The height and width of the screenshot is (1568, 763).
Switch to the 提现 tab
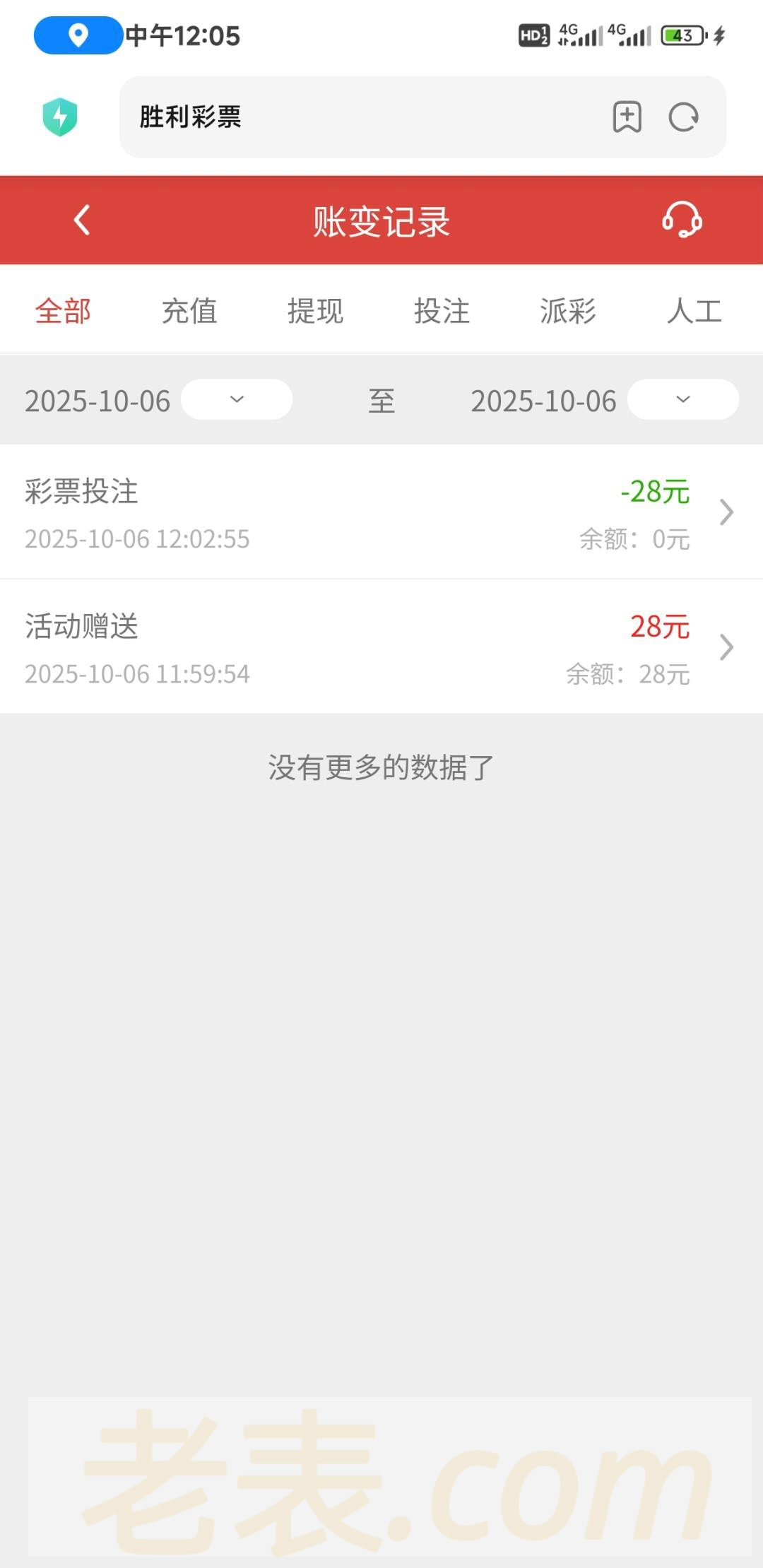[315, 311]
